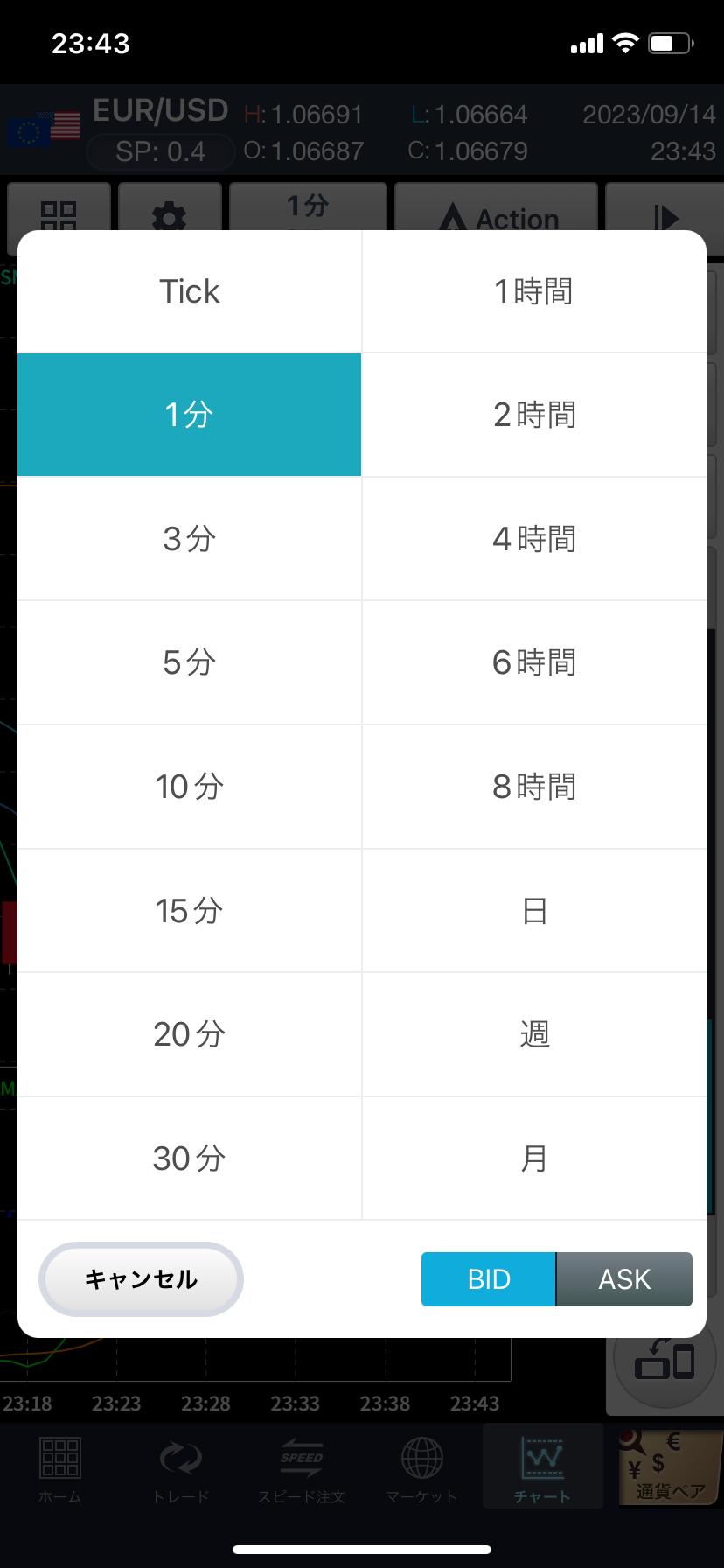This screenshot has height=1568, width=724.
Task: Select the Tick chart option
Action: pyautogui.click(x=189, y=290)
